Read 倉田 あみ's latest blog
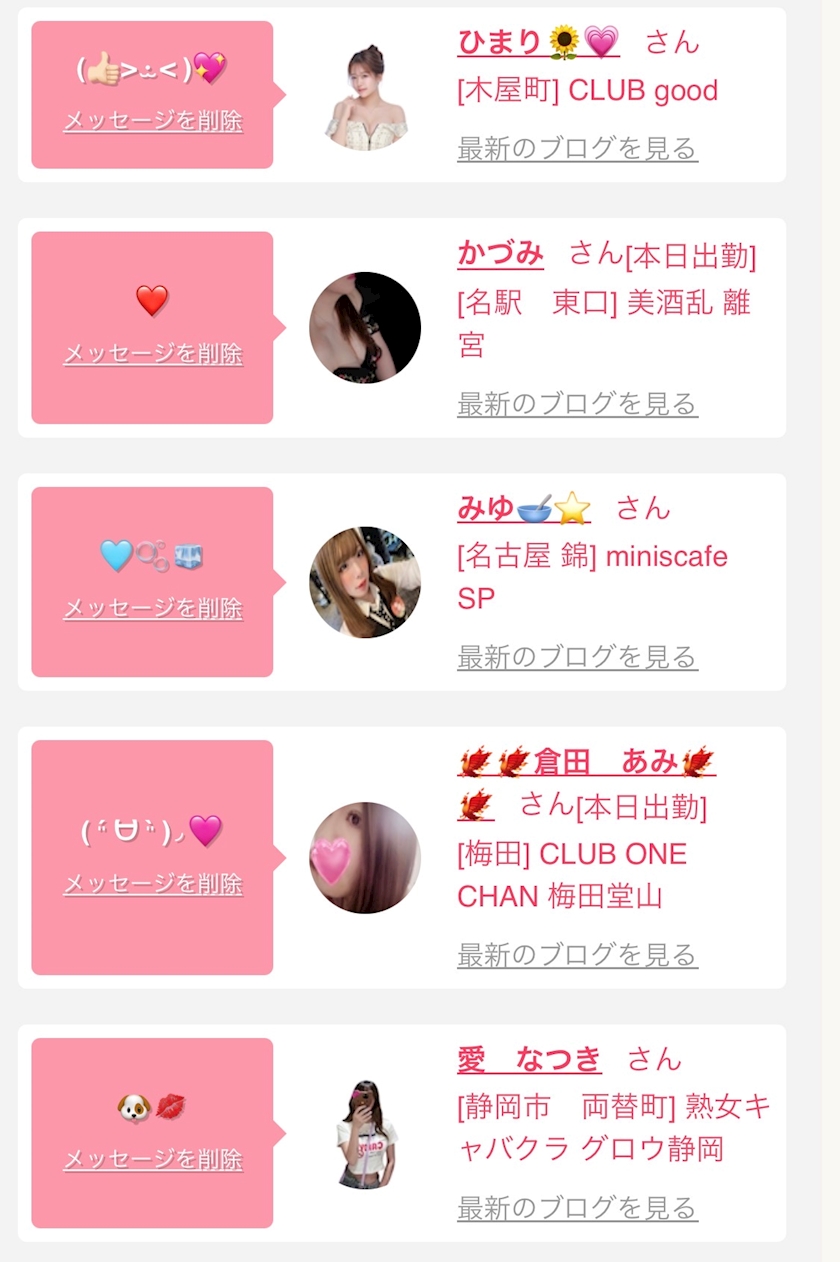 (x=577, y=955)
